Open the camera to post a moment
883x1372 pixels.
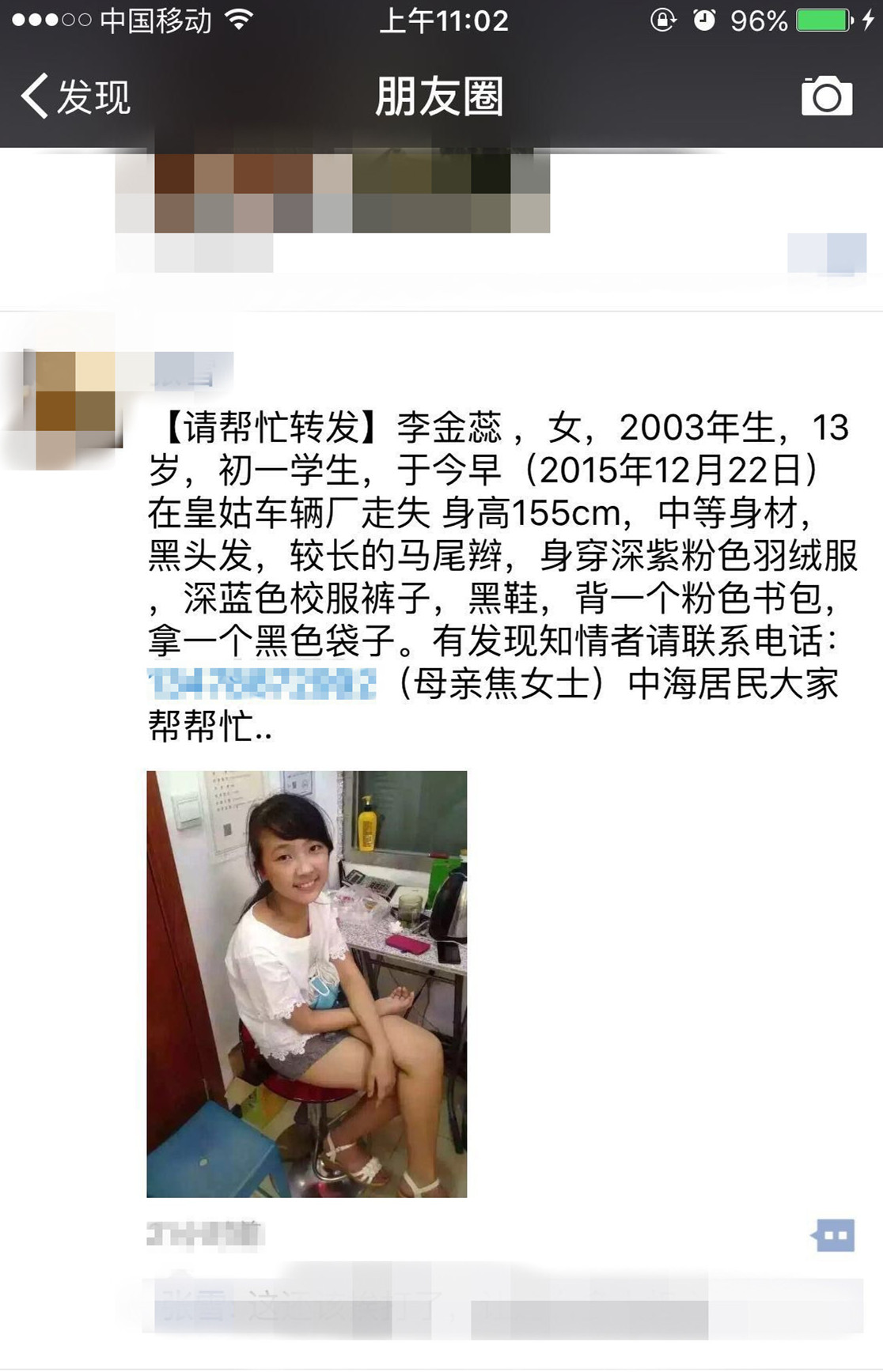[x=826, y=96]
